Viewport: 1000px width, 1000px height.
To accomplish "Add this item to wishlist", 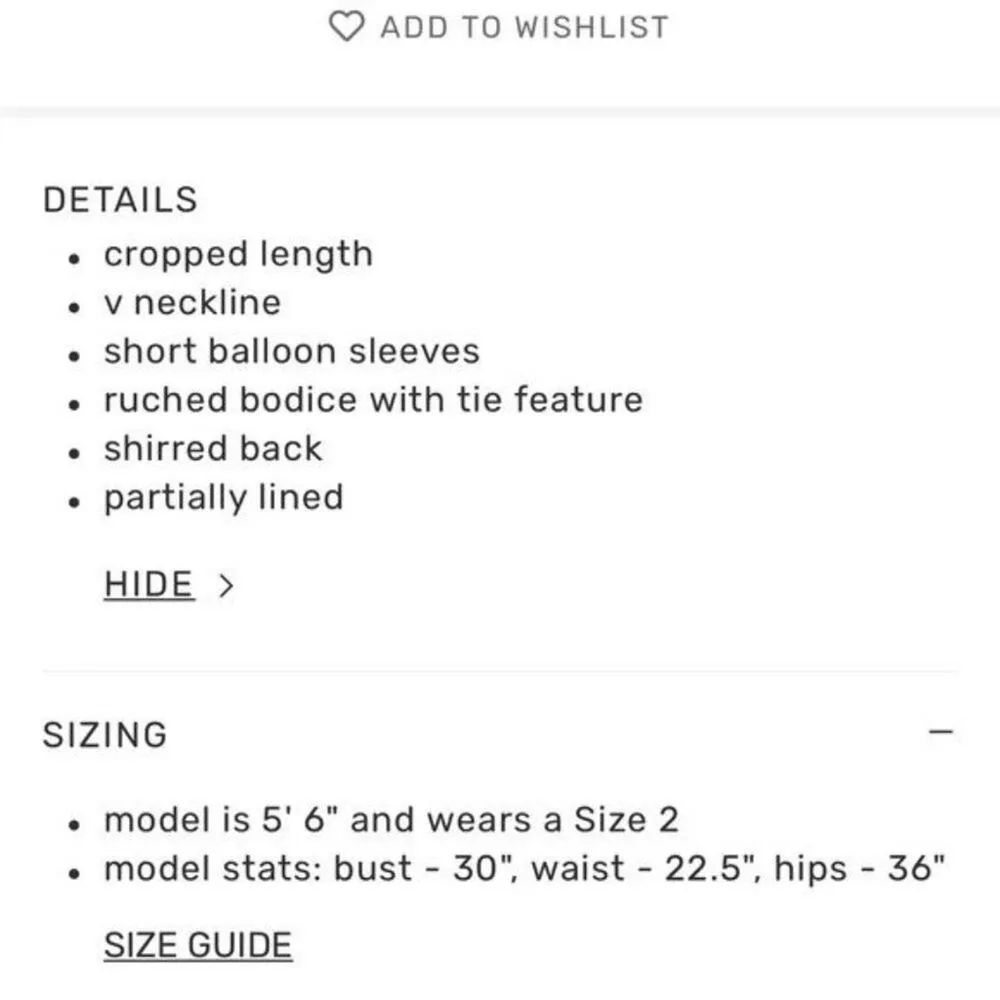I will (499, 27).
